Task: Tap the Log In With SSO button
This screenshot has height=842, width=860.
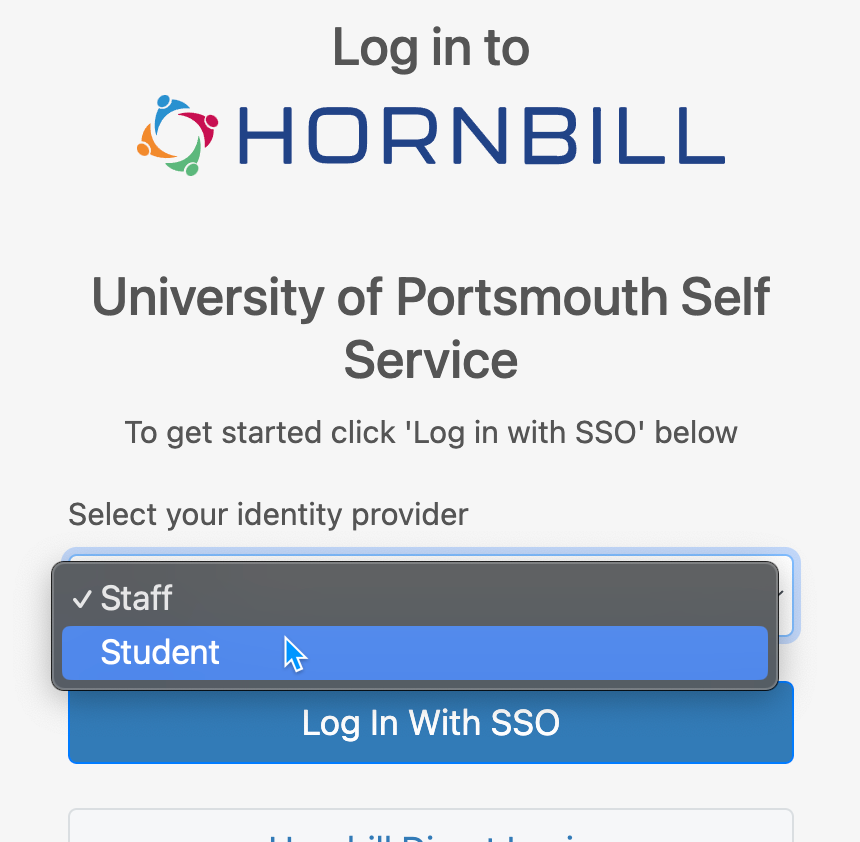Action: (x=430, y=724)
